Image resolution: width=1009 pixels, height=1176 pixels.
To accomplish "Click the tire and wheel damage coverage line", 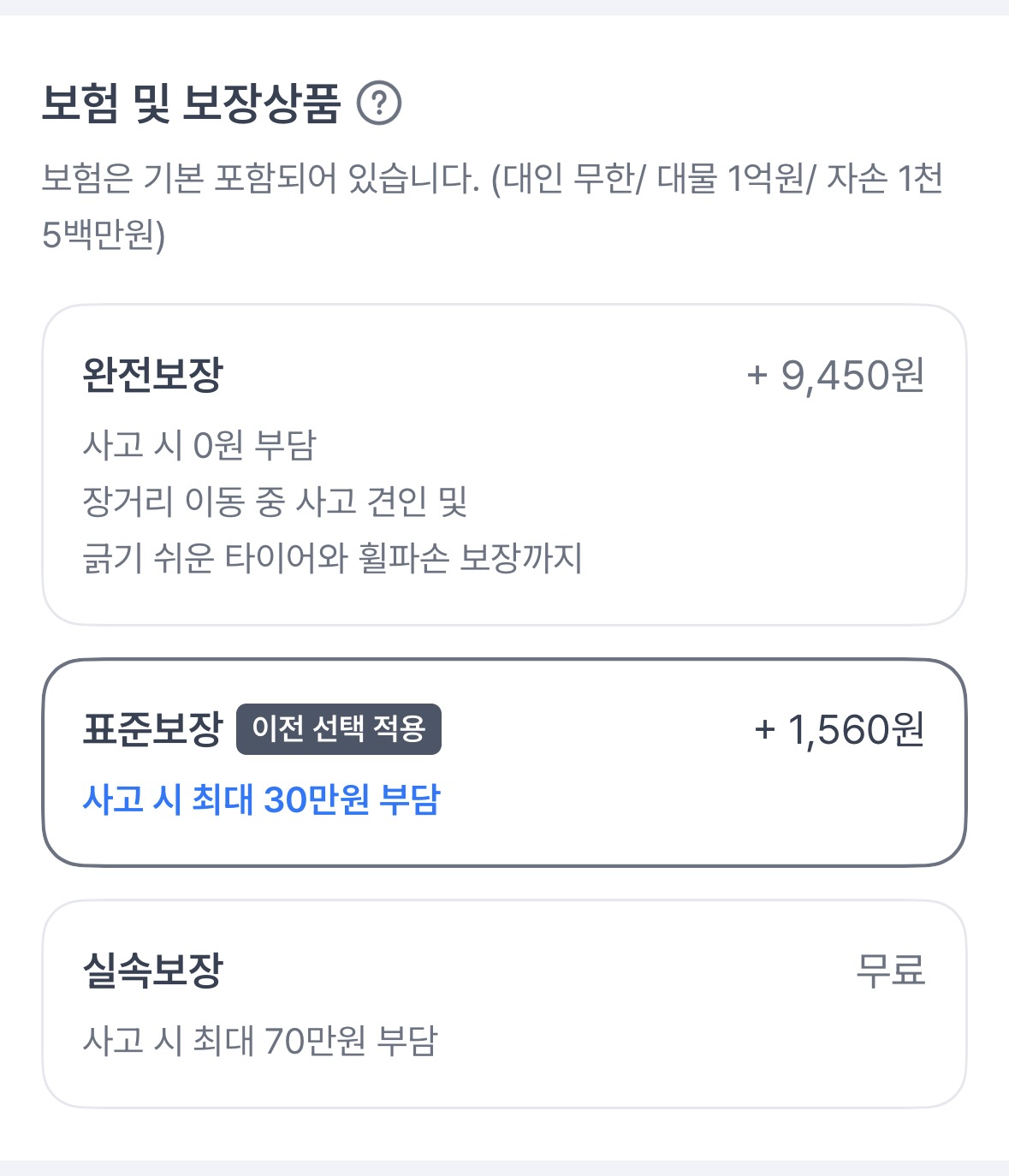I will (x=336, y=556).
